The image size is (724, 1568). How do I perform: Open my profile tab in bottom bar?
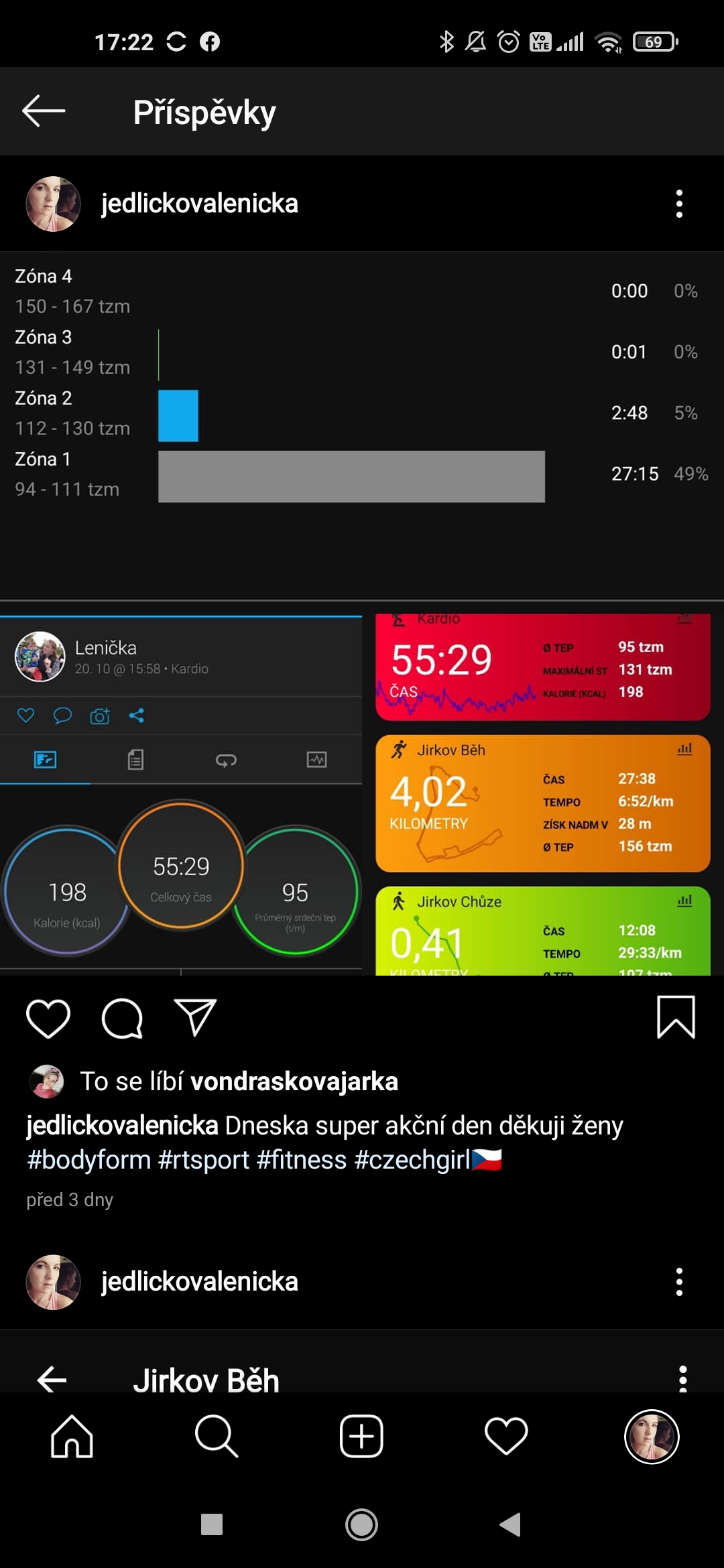(x=652, y=1437)
